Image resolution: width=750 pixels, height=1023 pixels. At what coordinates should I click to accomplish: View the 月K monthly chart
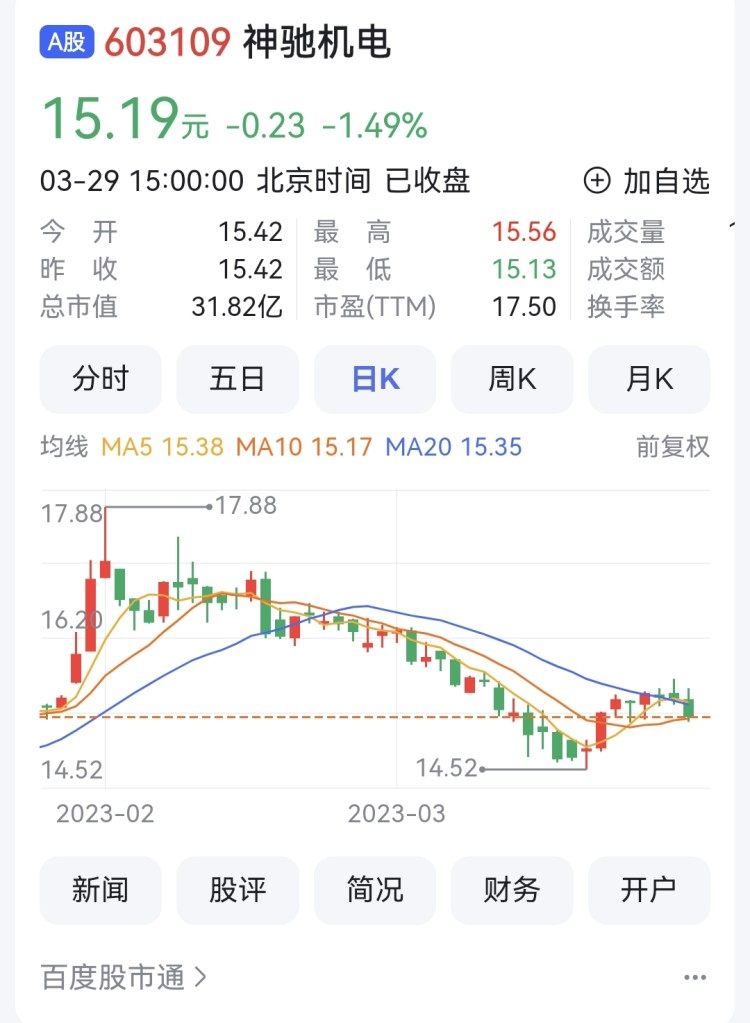(x=649, y=379)
